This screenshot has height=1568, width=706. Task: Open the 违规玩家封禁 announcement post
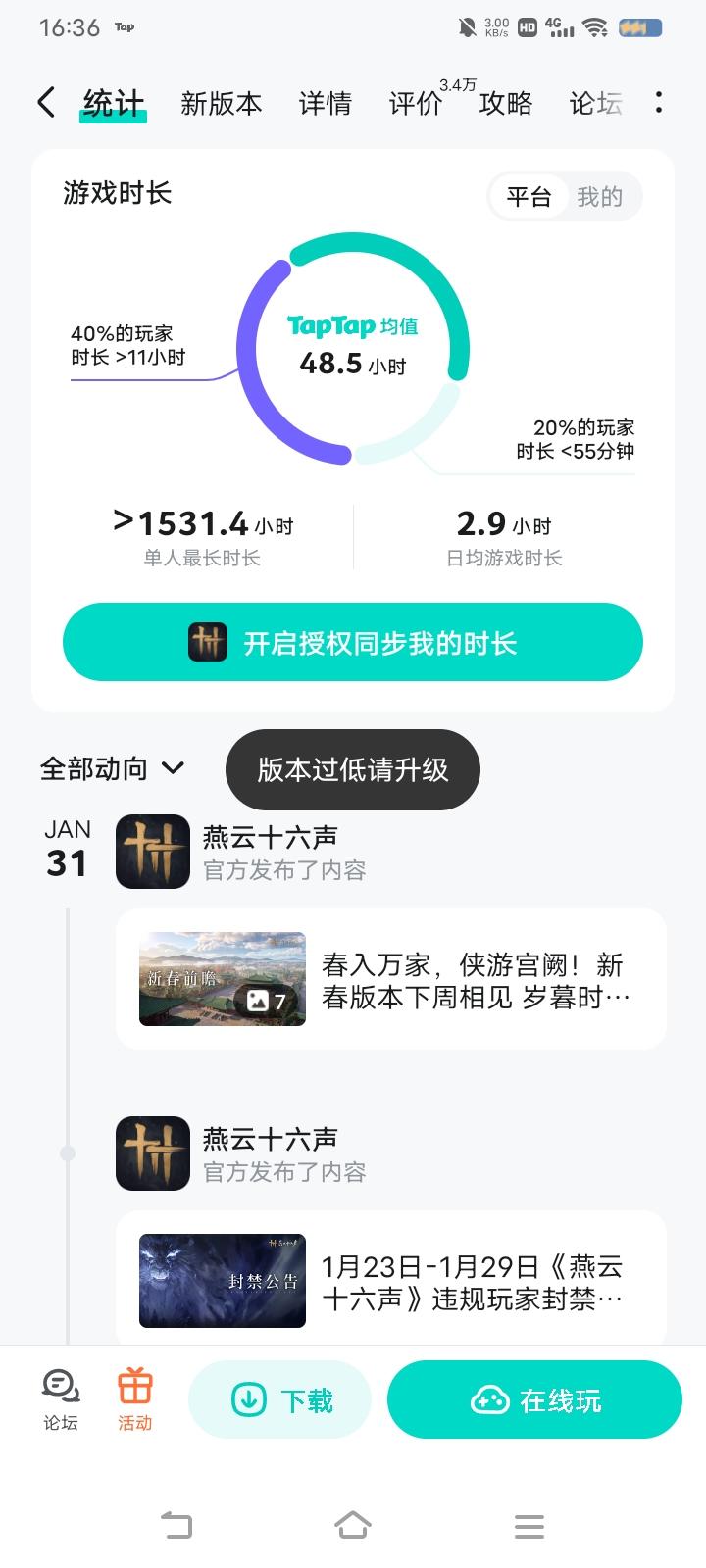[x=390, y=1281]
